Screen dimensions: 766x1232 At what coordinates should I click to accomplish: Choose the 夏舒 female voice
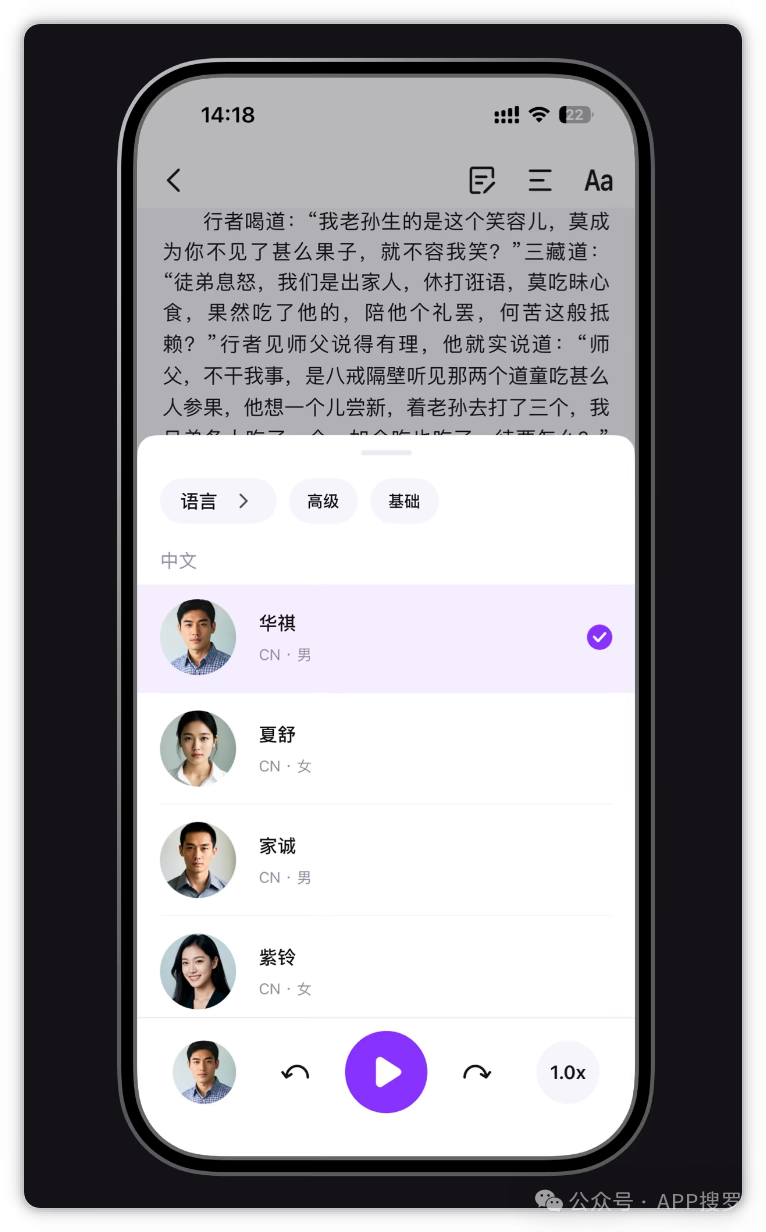(385, 749)
